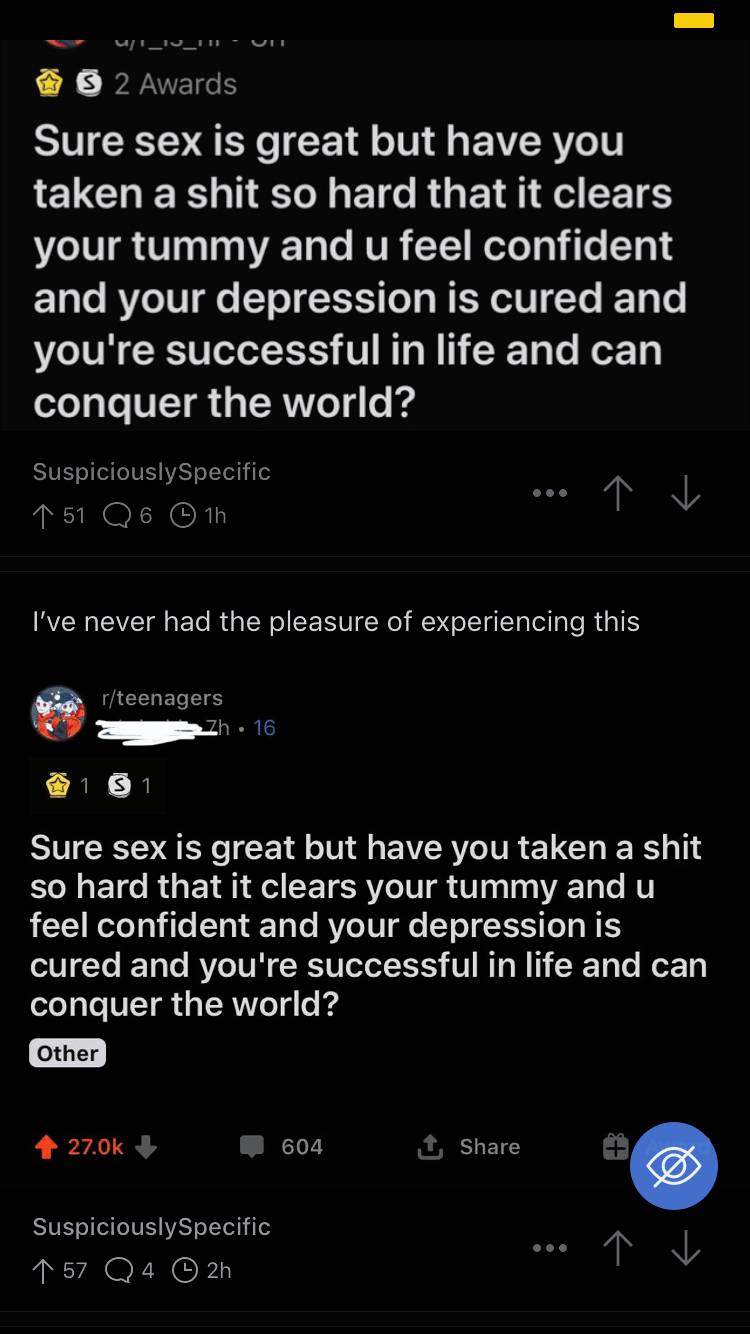Upvote the post with 51 points
Image resolution: width=750 pixels, height=1334 pixels.
(x=619, y=493)
